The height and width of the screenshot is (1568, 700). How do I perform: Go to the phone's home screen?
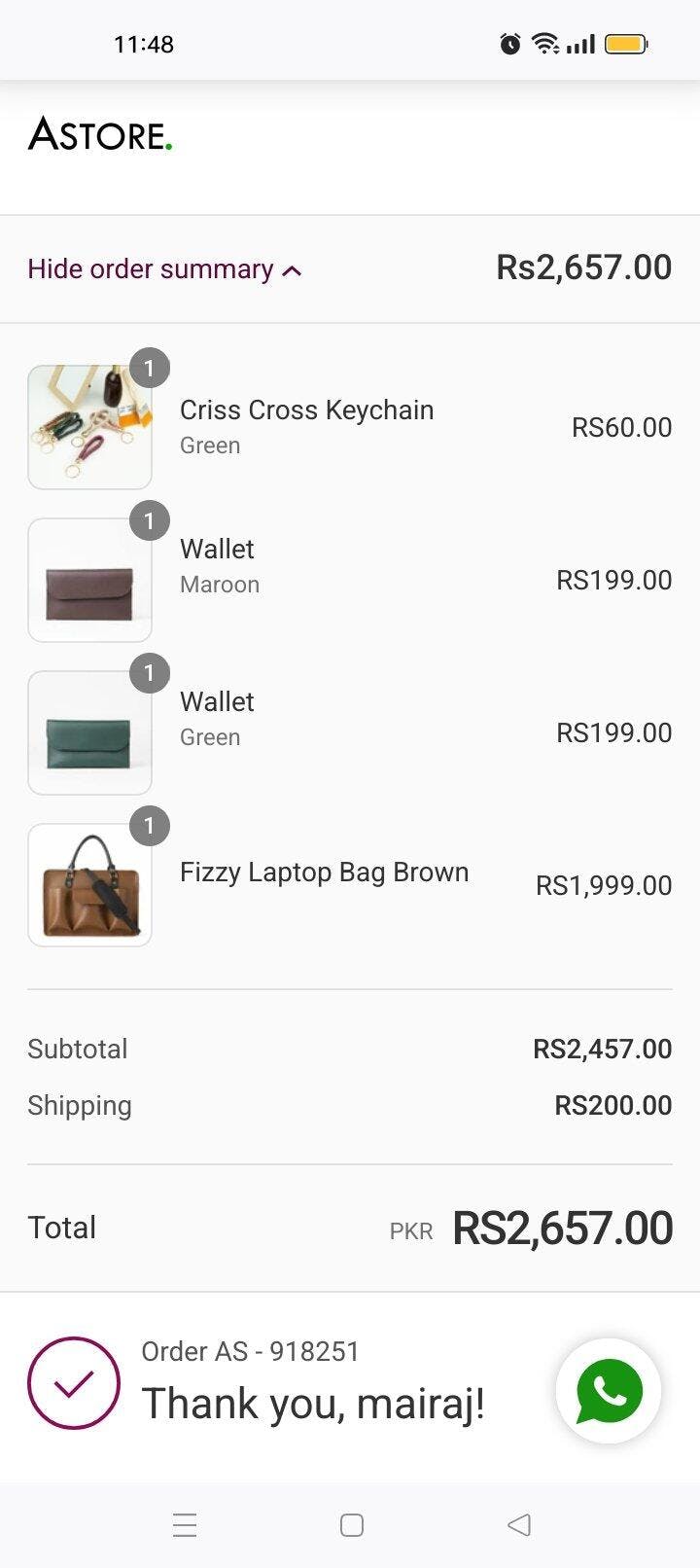coord(351,1524)
